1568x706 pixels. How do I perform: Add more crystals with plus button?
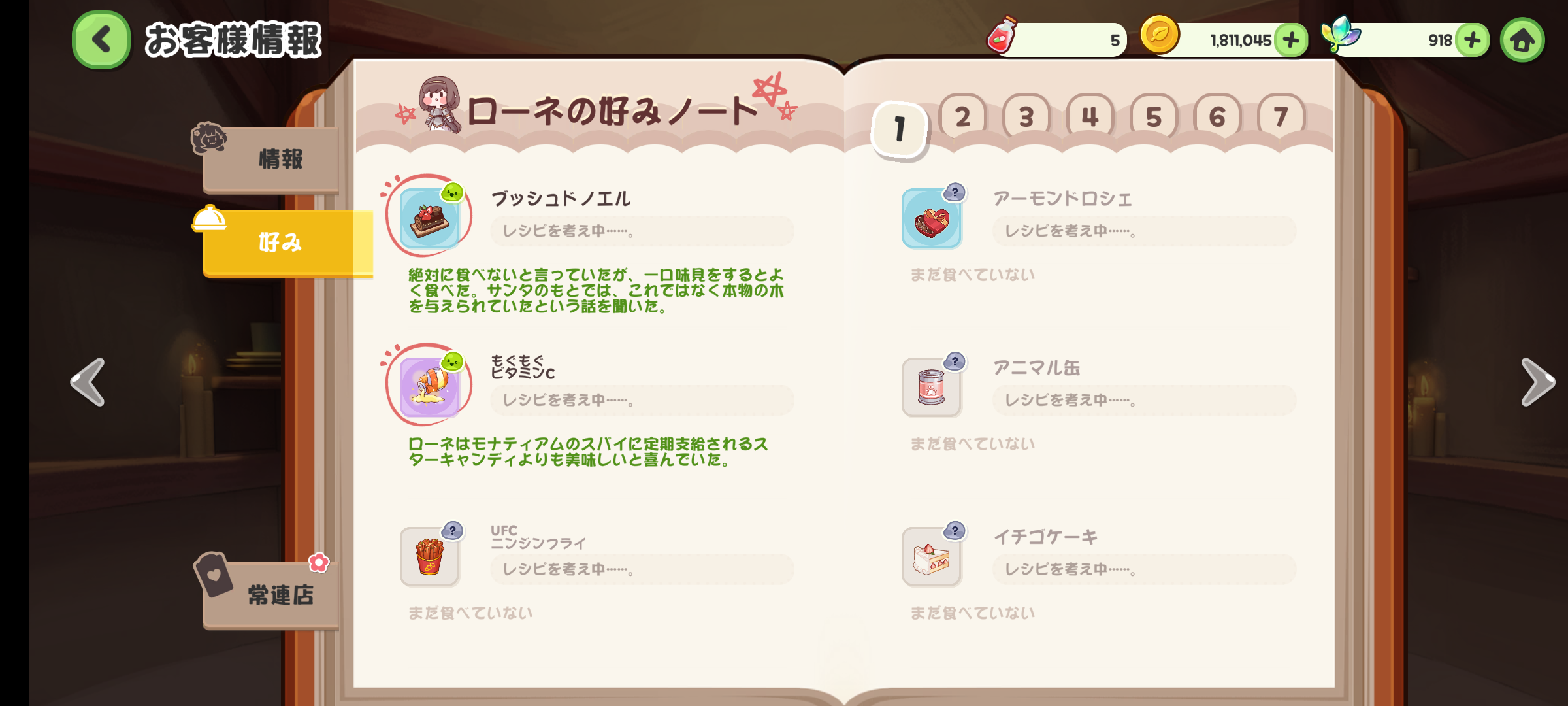coord(1473,41)
